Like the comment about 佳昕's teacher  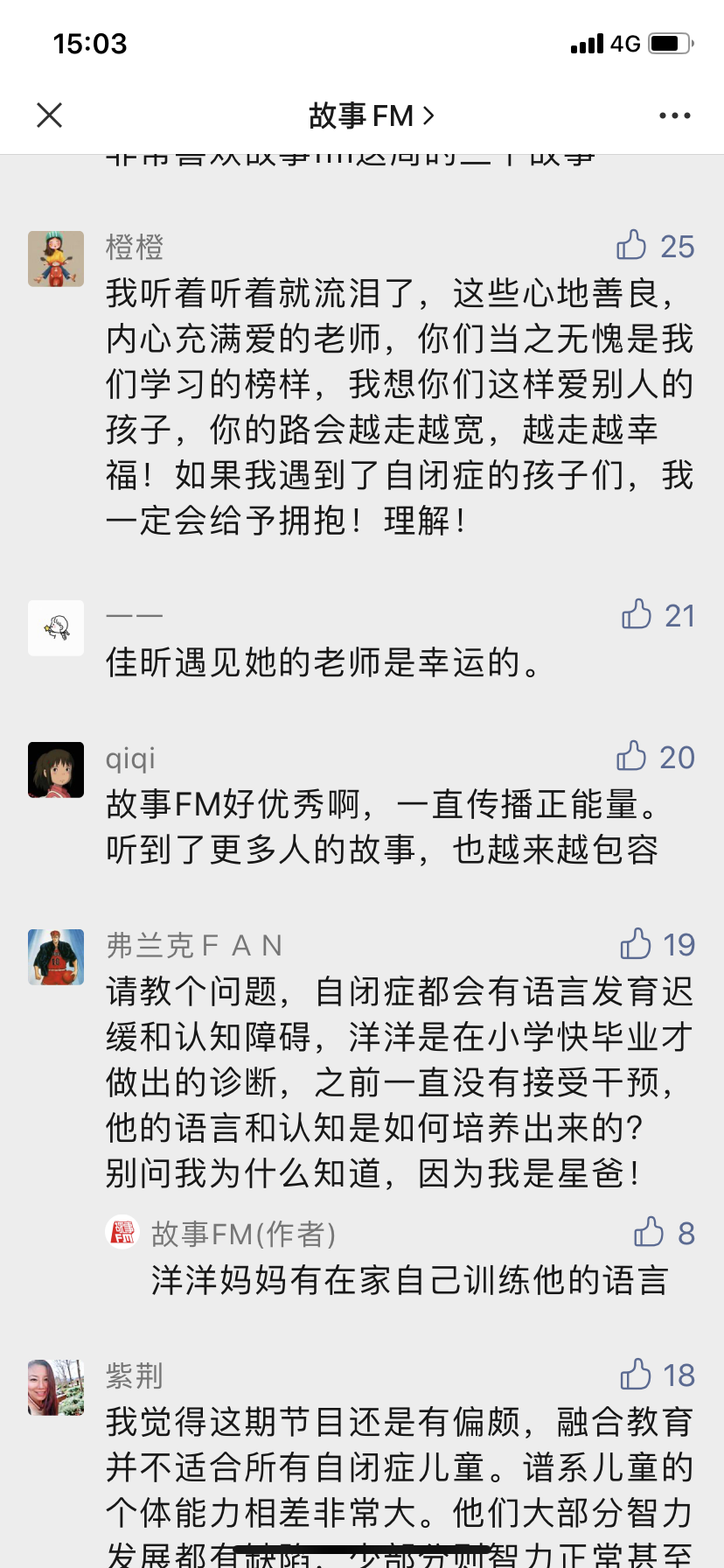pyautogui.click(x=637, y=615)
